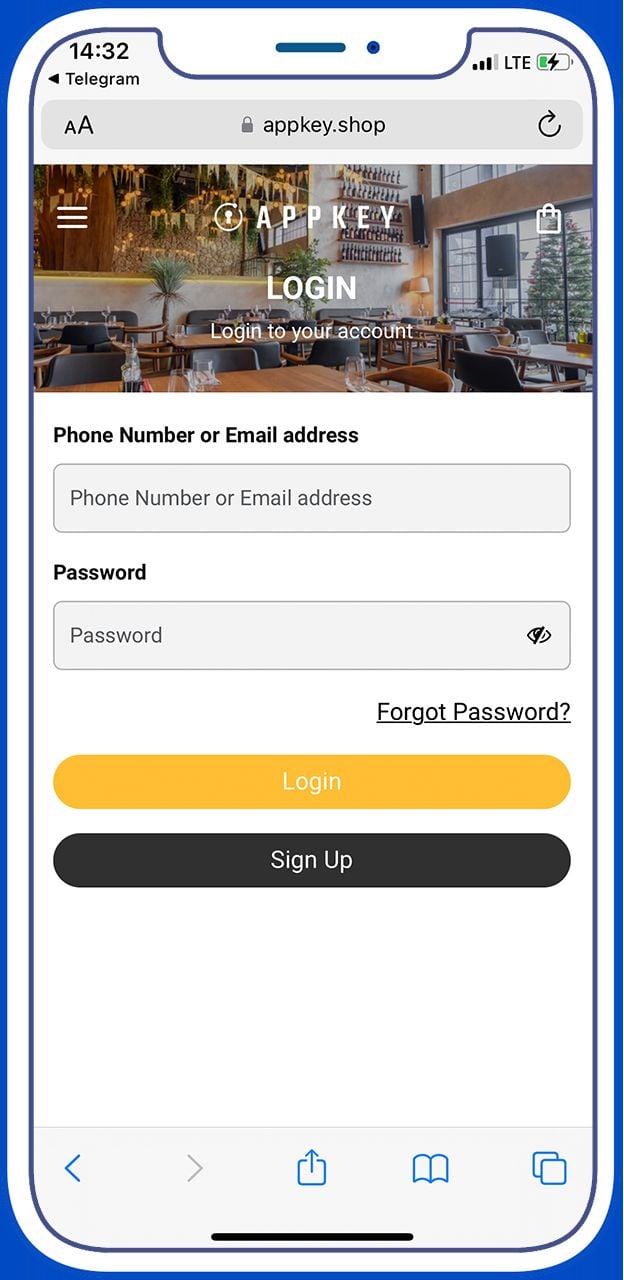Open the AA text size menu
Viewport: 624px width, 1280px height.
(78, 126)
